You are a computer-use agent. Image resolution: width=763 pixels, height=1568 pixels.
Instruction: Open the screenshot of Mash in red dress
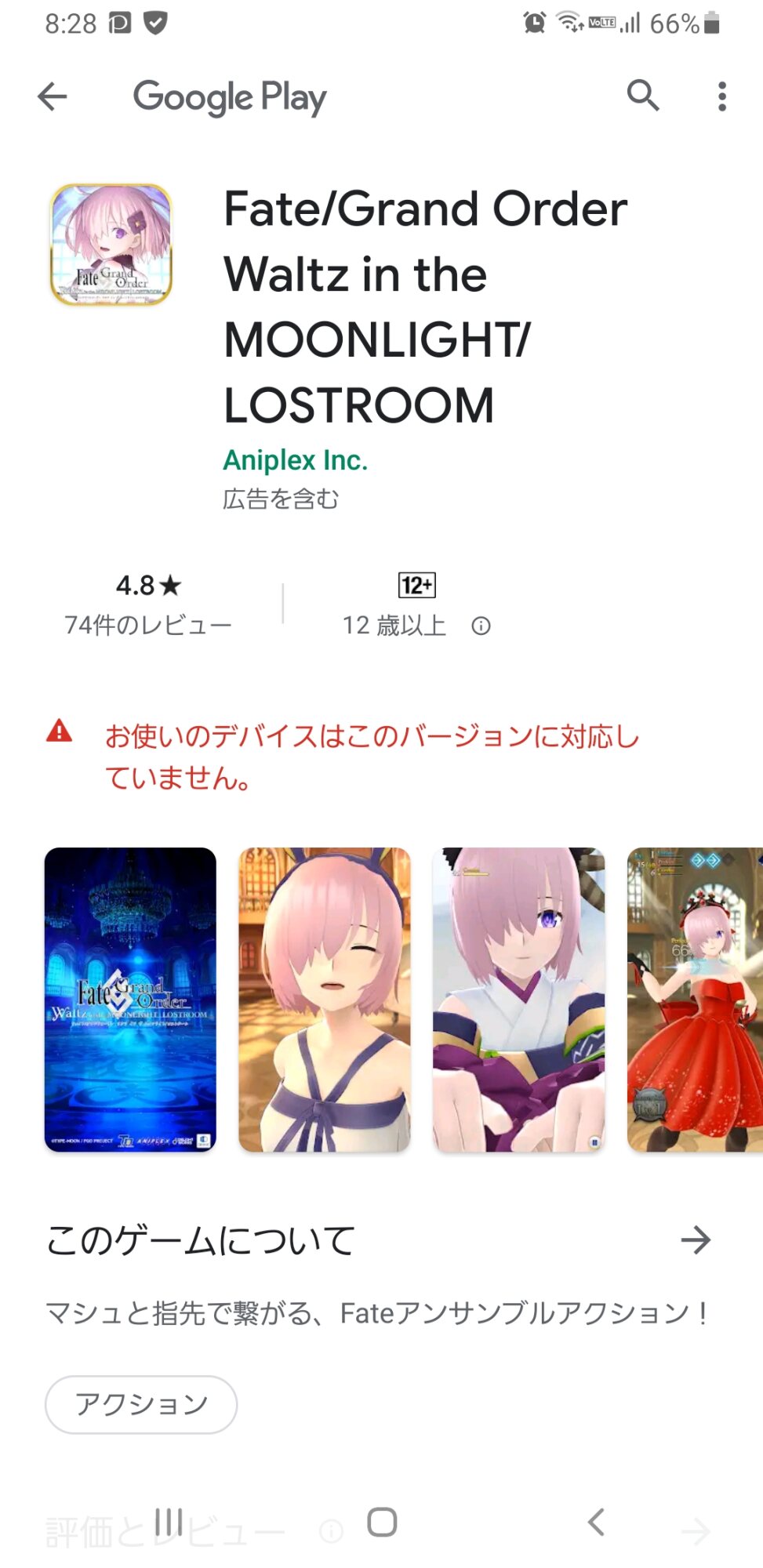coord(696,999)
